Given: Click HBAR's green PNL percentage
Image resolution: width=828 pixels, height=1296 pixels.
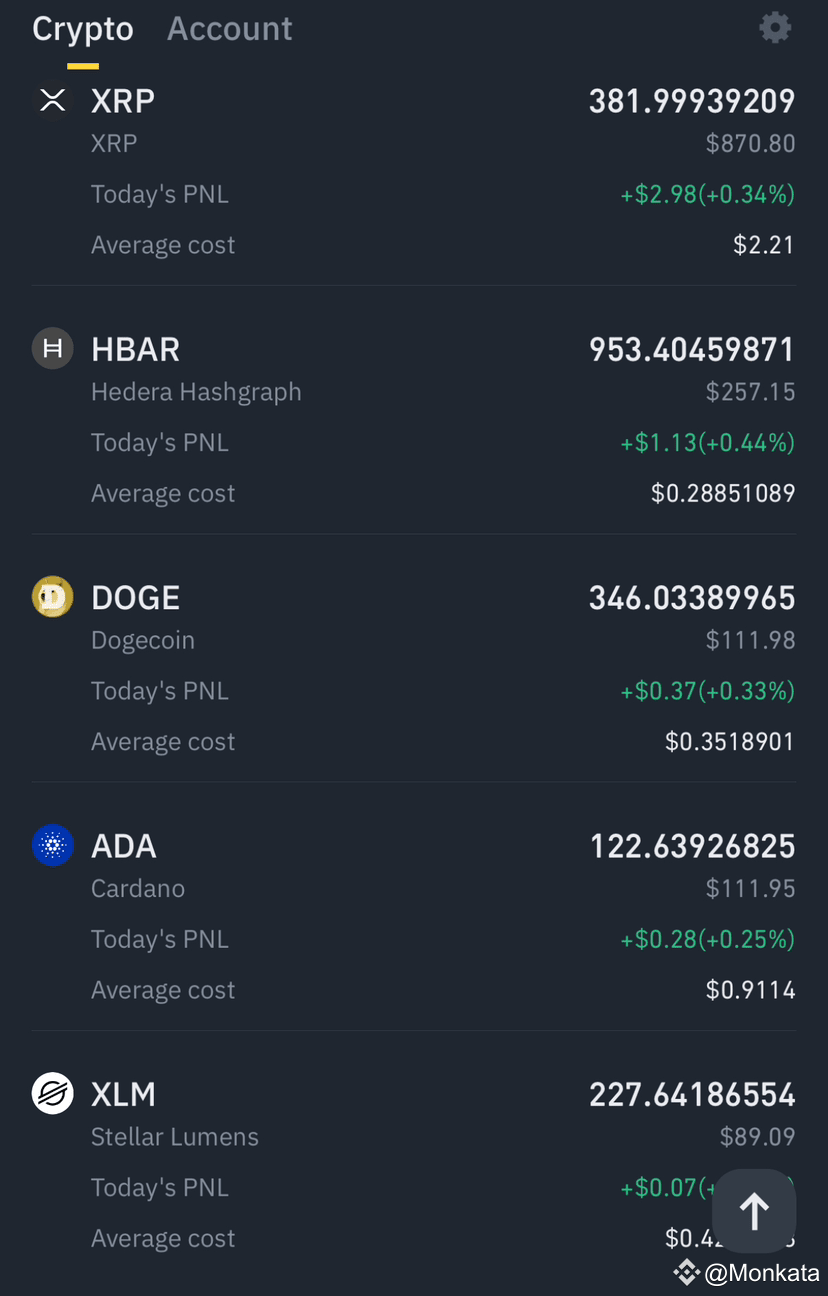Looking at the screenshot, I should [x=752, y=442].
